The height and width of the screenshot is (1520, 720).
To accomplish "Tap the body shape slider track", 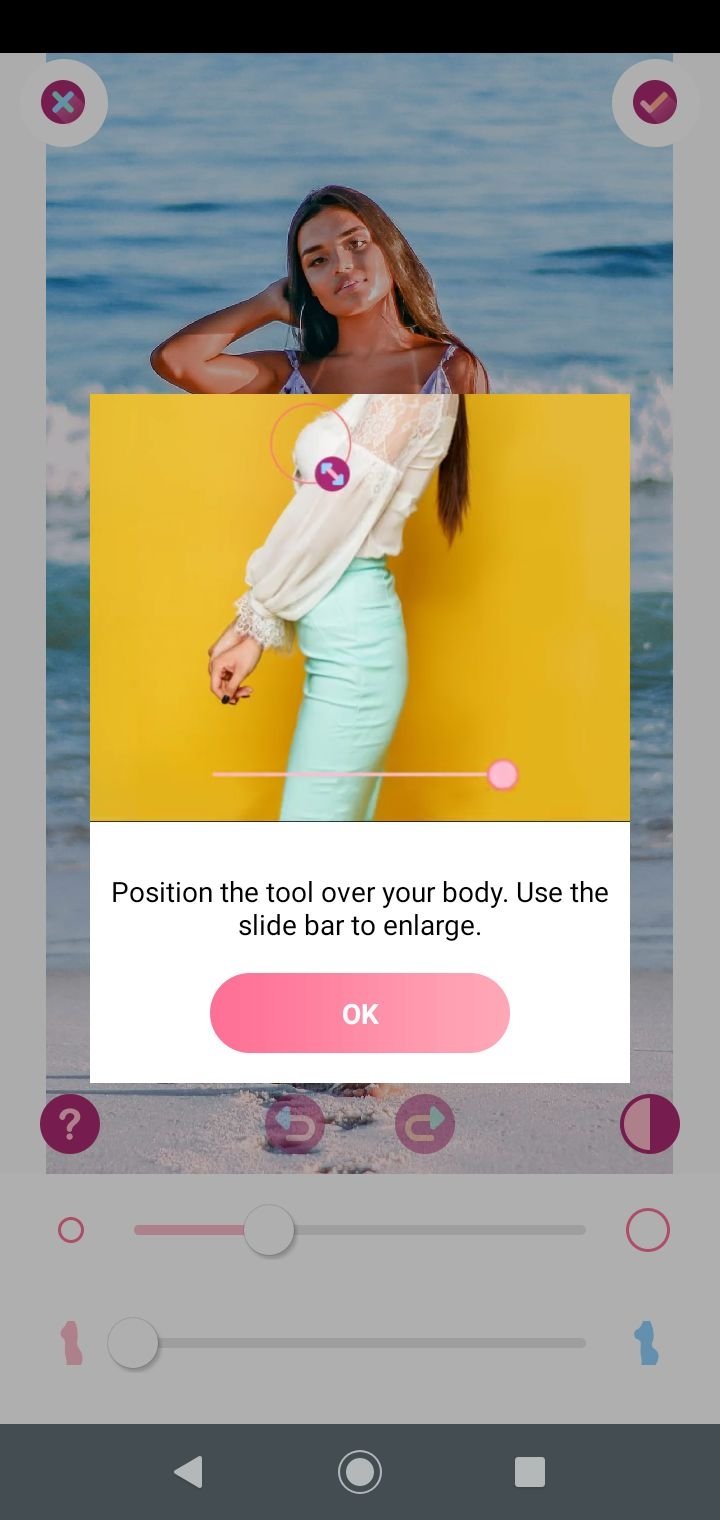I will click(360, 1343).
